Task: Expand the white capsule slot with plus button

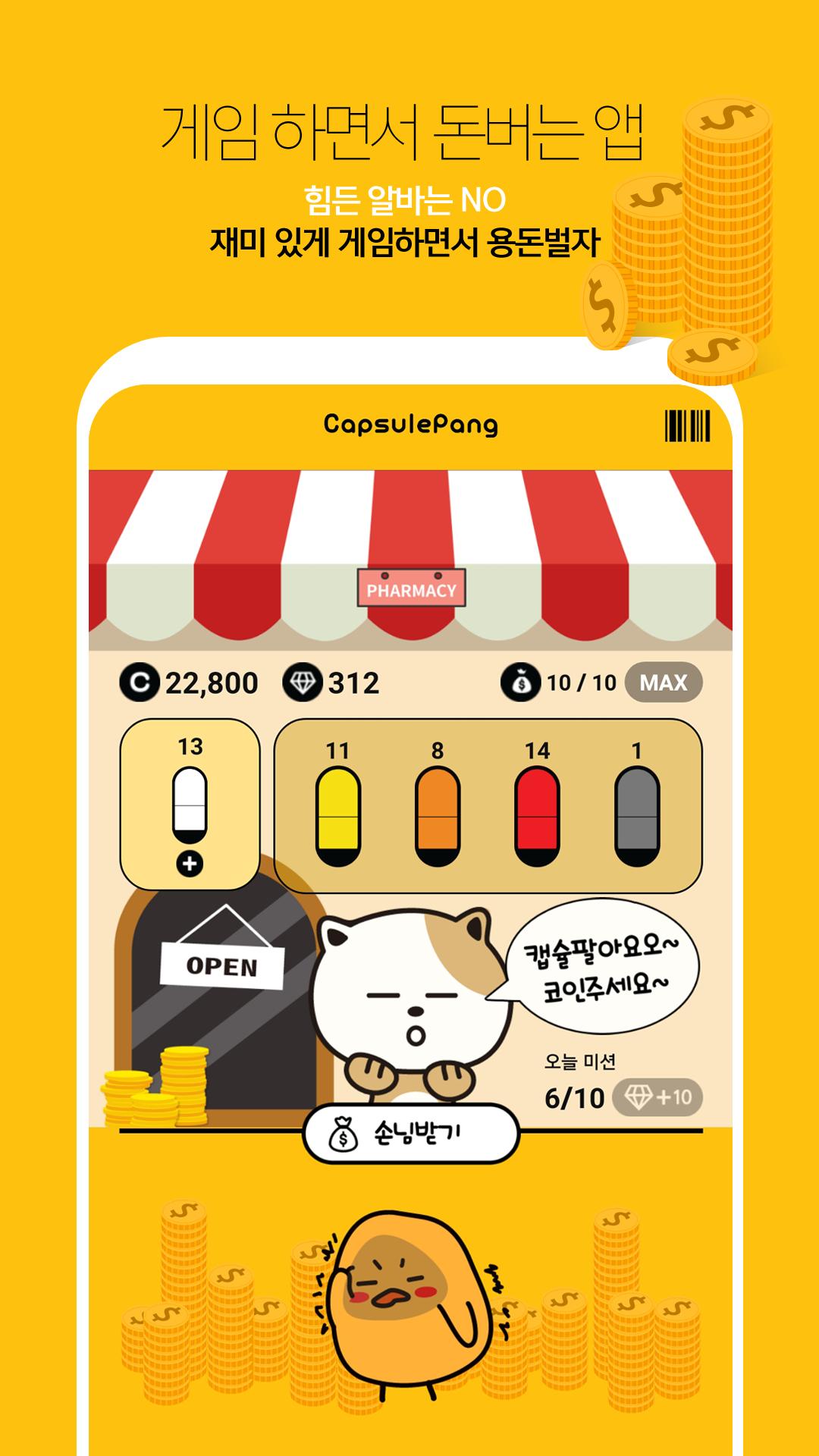Action: pyautogui.click(x=190, y=862)
